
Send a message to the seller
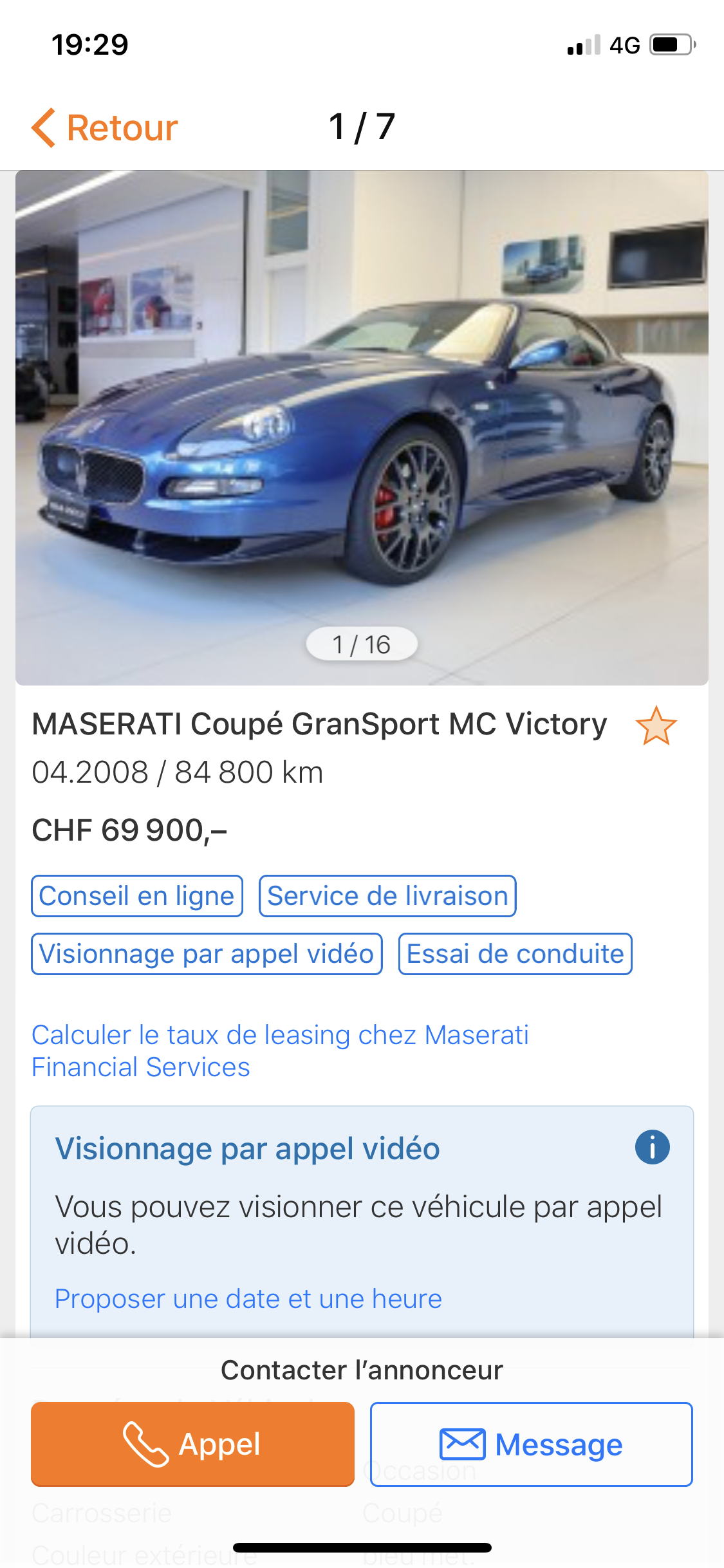coord(531,1444)
